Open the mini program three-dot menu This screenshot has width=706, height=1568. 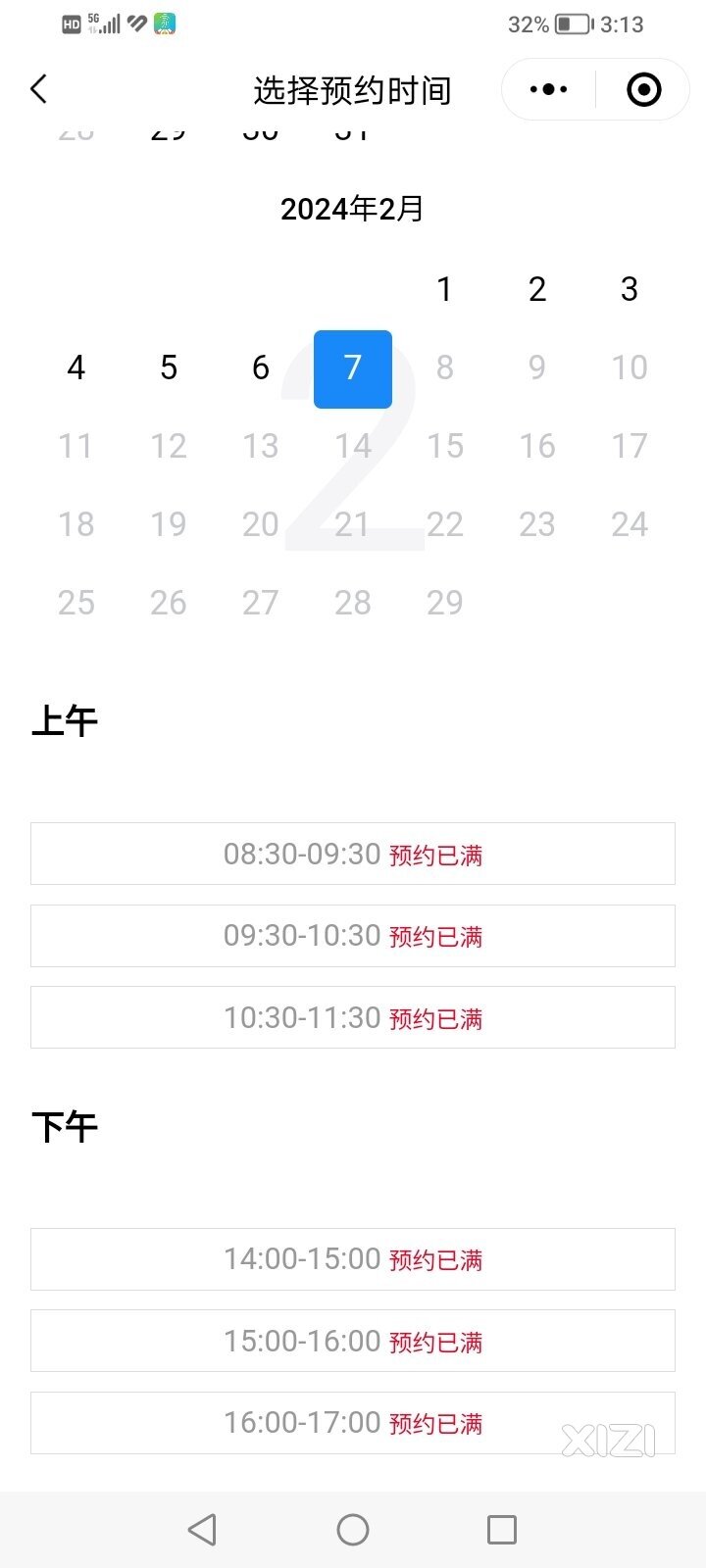tap(548, 89)
